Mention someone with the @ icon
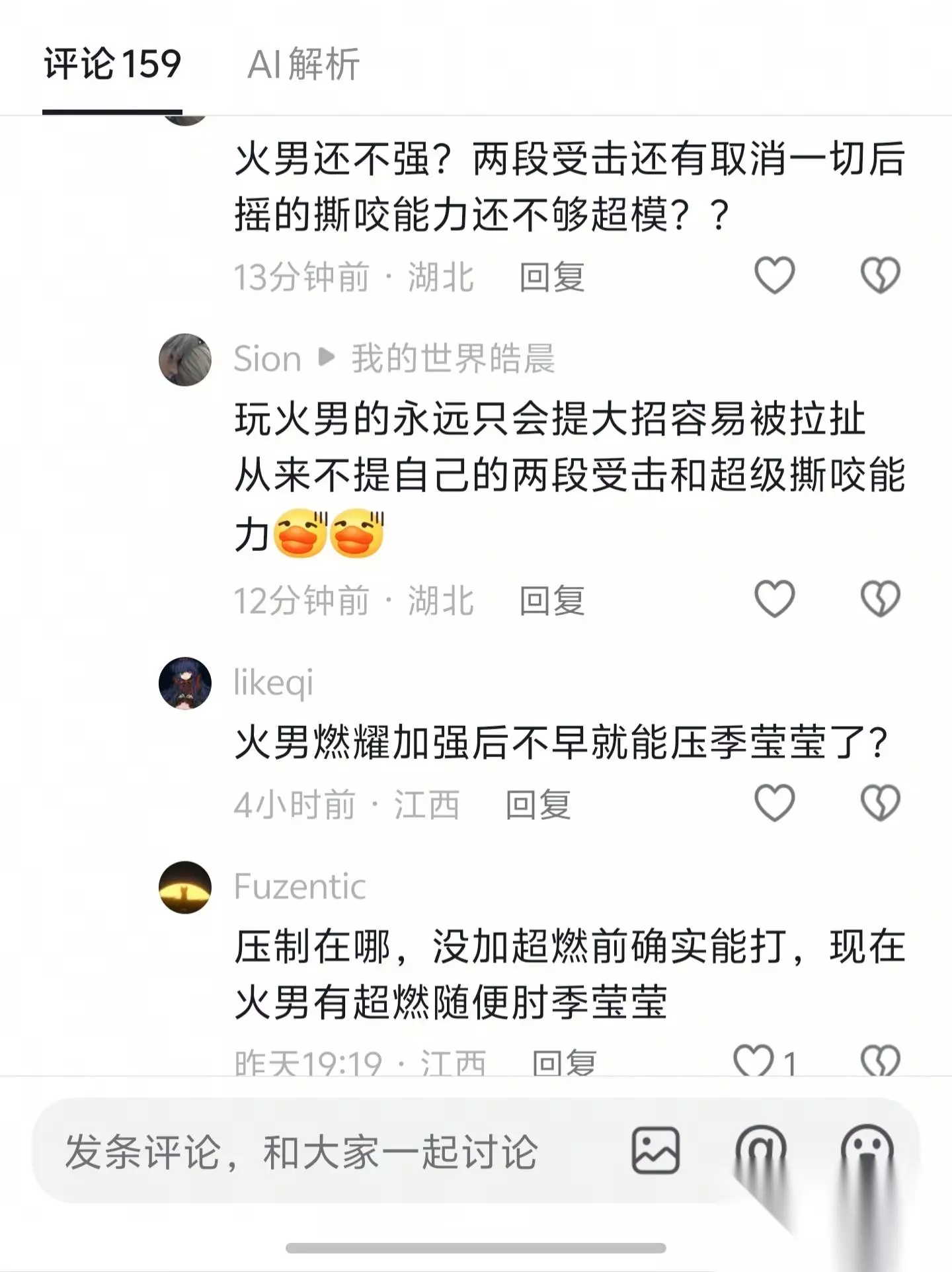This screenshot has width=952, height=1272. tap(761, 1150)
